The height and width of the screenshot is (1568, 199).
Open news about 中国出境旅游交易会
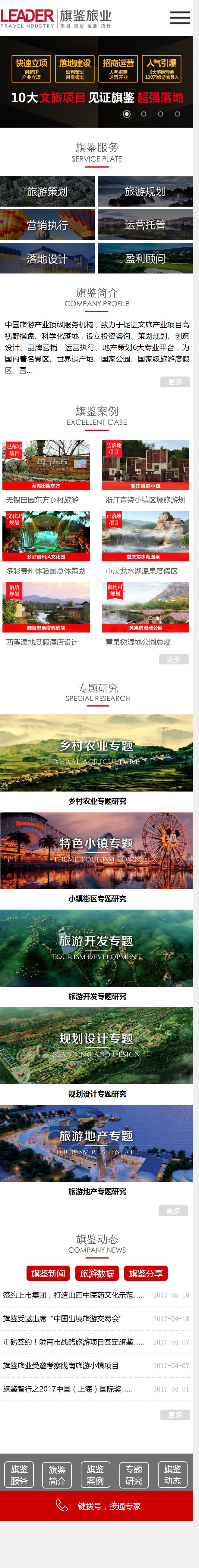(x=63, y=1318)
